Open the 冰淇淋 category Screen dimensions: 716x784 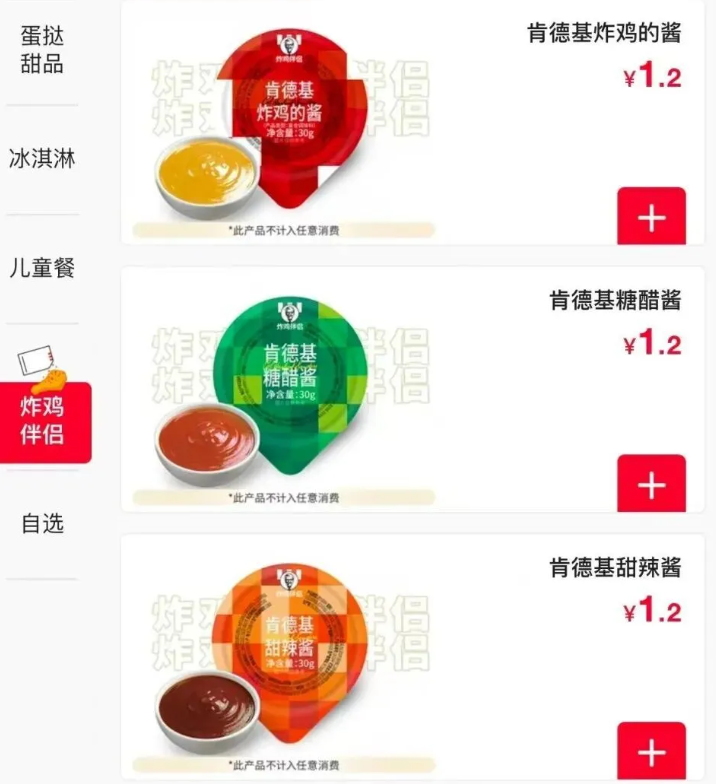point(42,159)
